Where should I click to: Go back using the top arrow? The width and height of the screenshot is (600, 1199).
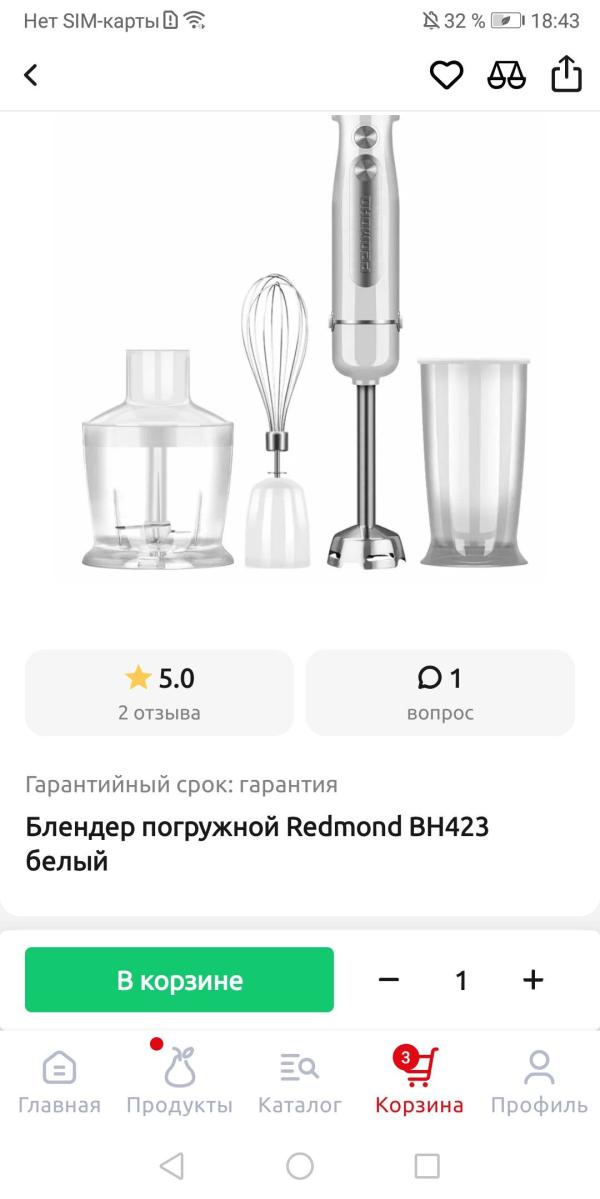[x=31, y=75]
